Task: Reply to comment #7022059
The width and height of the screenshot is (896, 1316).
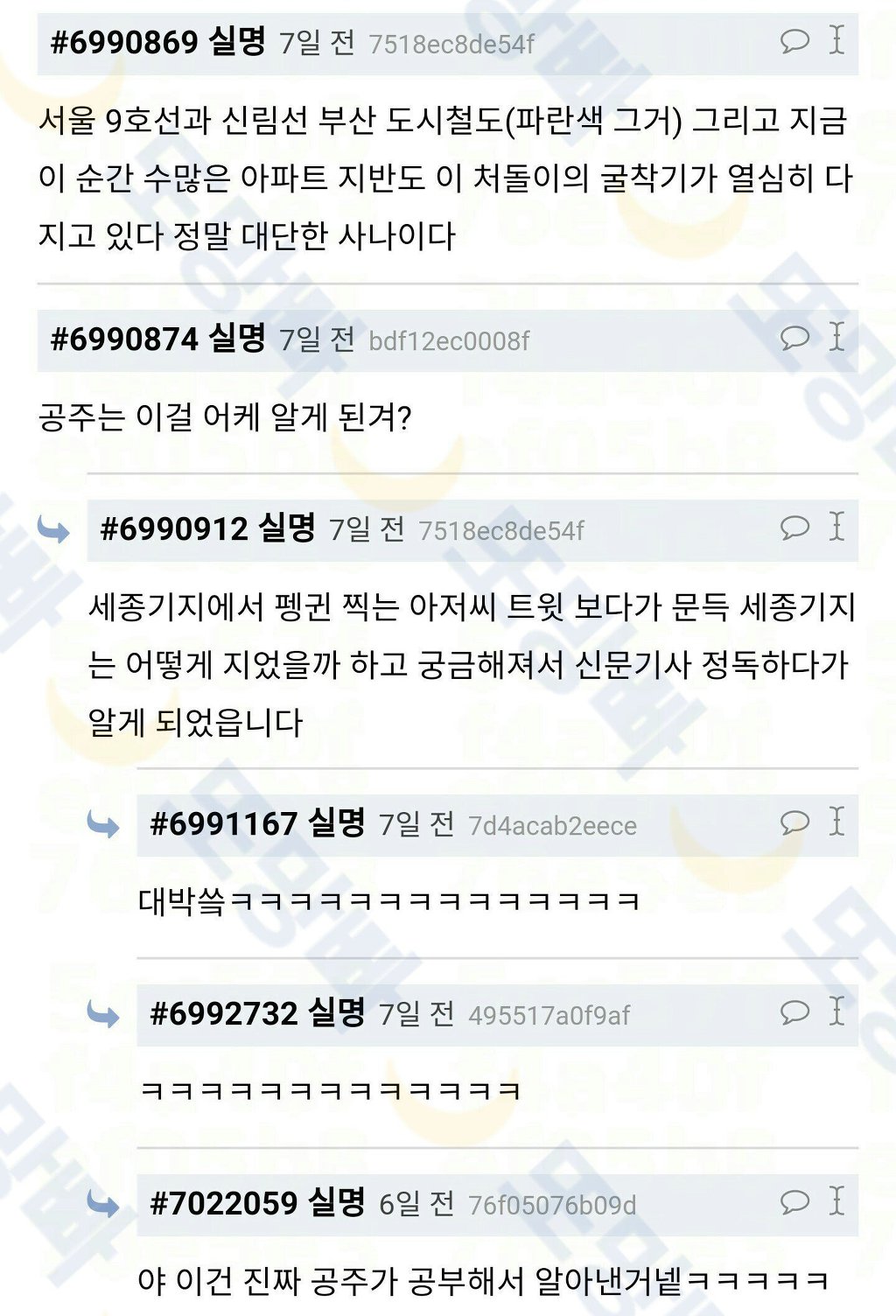Action: tap(794, 1201)
